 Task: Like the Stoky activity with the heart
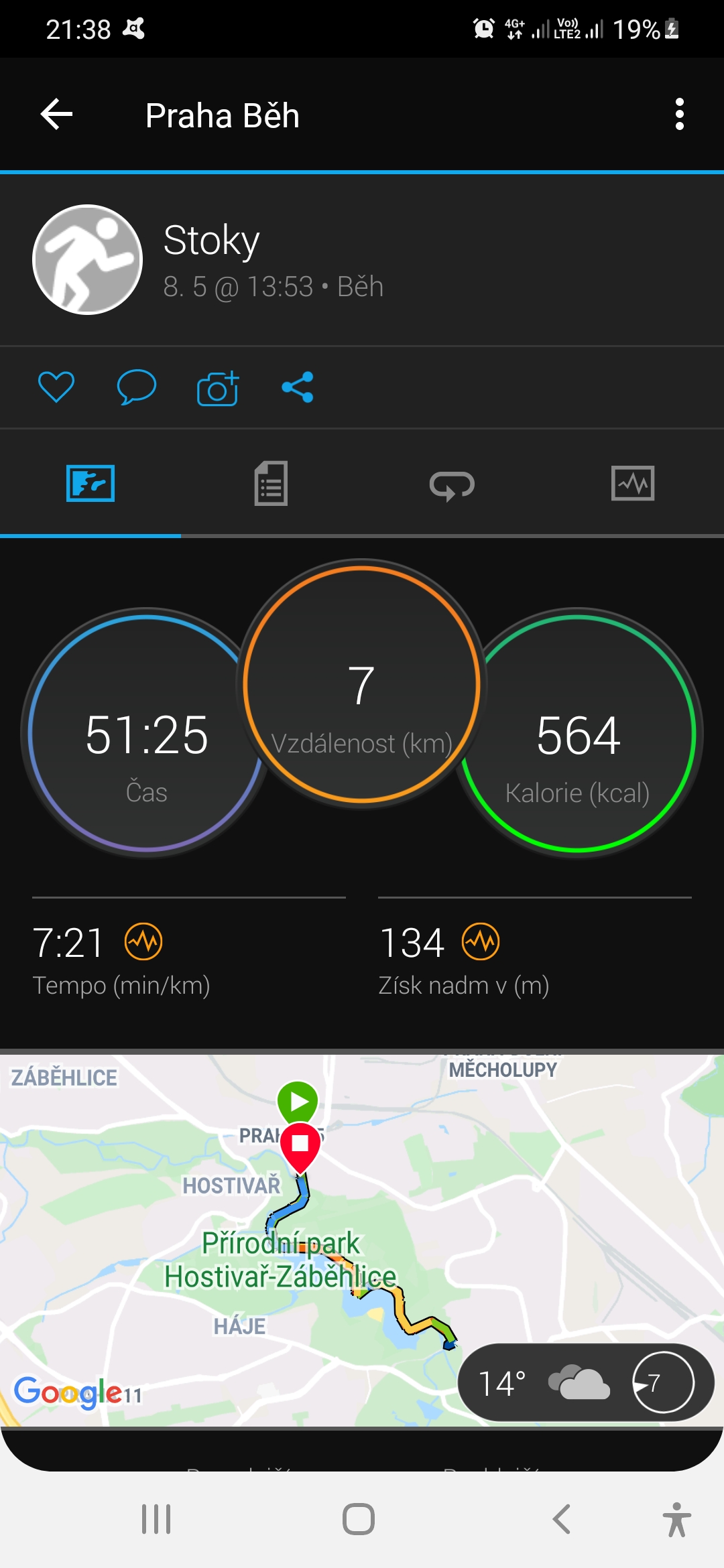(56, 387)
